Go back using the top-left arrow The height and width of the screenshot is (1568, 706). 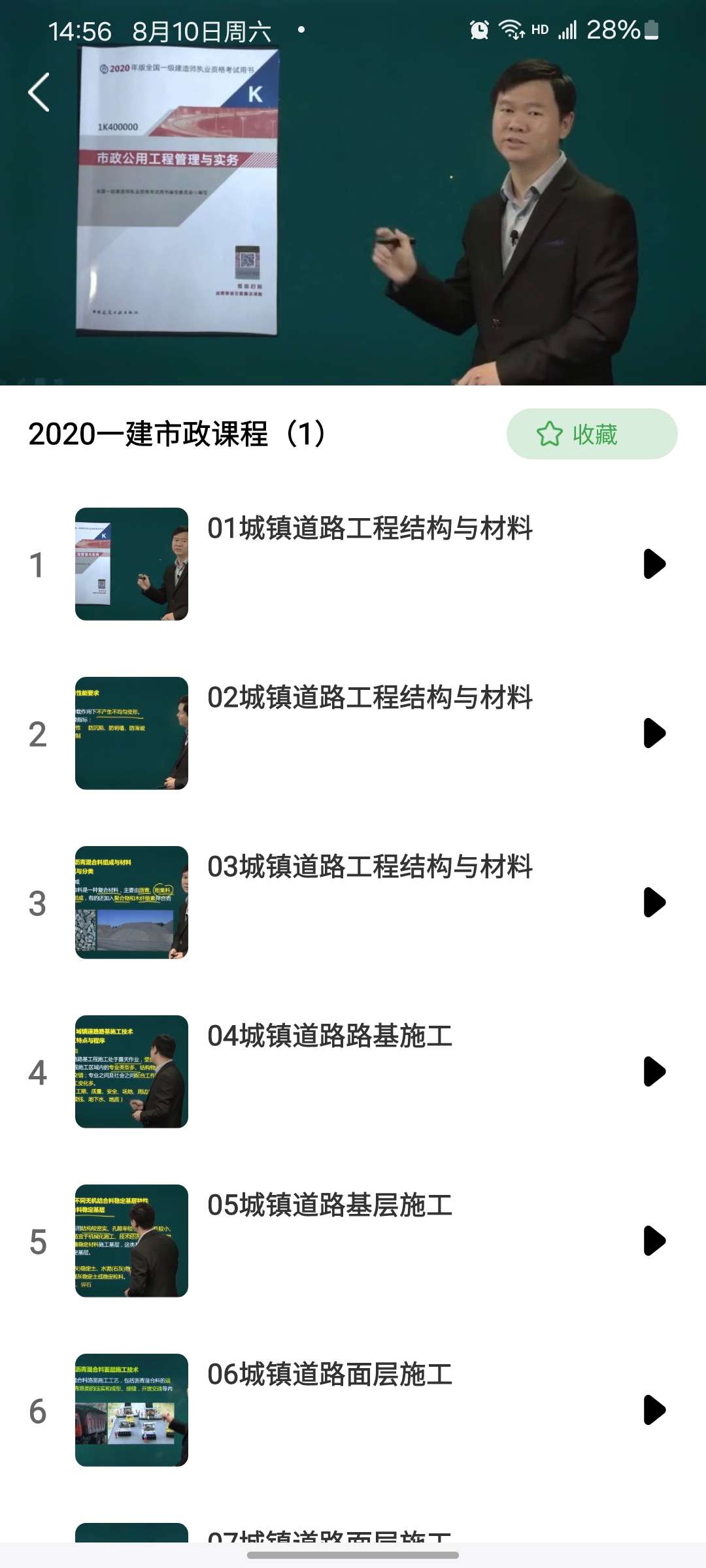[39, 92]
